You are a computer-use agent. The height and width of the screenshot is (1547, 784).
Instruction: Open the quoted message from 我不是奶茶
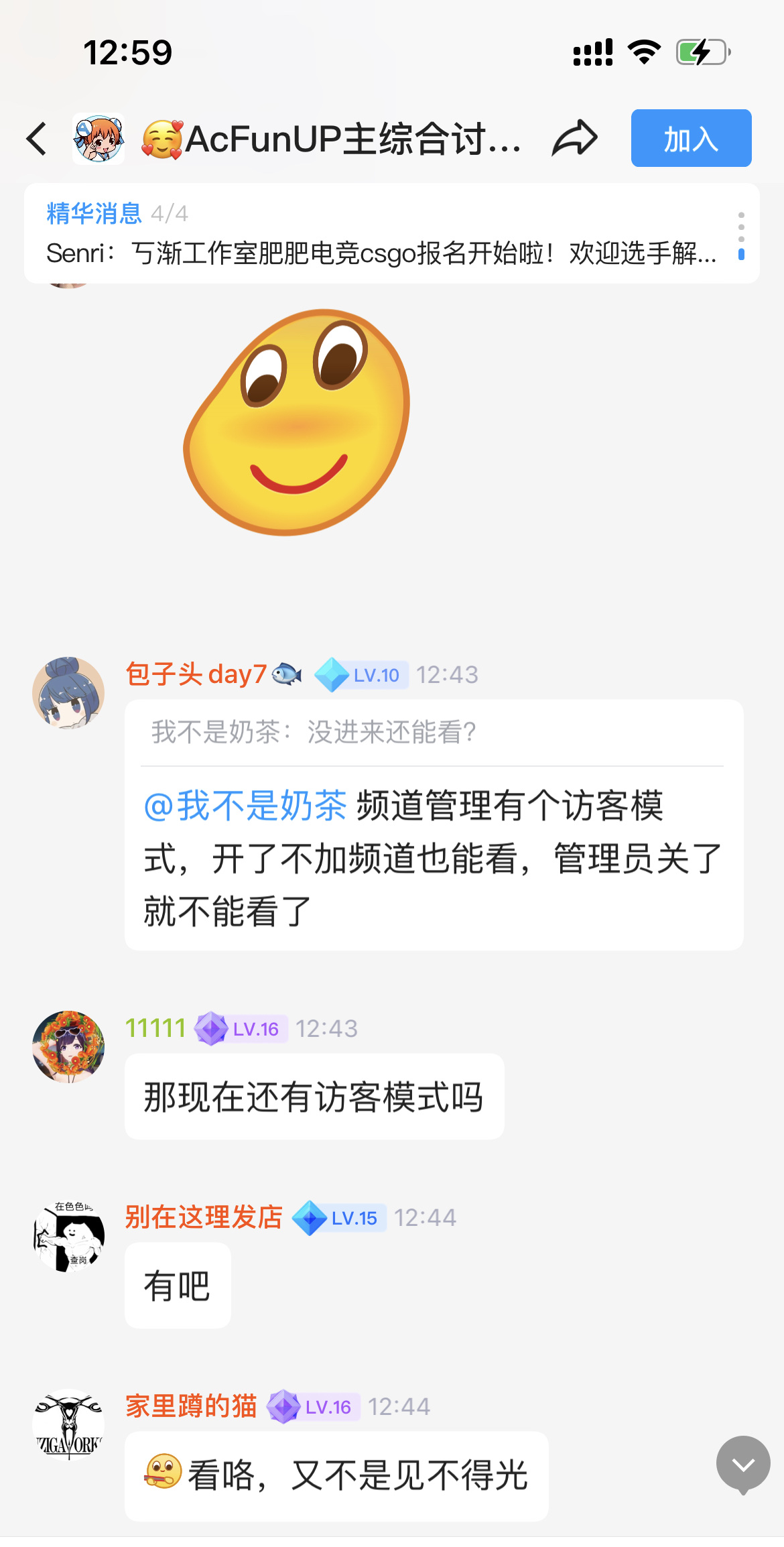(x=314, y=732)
